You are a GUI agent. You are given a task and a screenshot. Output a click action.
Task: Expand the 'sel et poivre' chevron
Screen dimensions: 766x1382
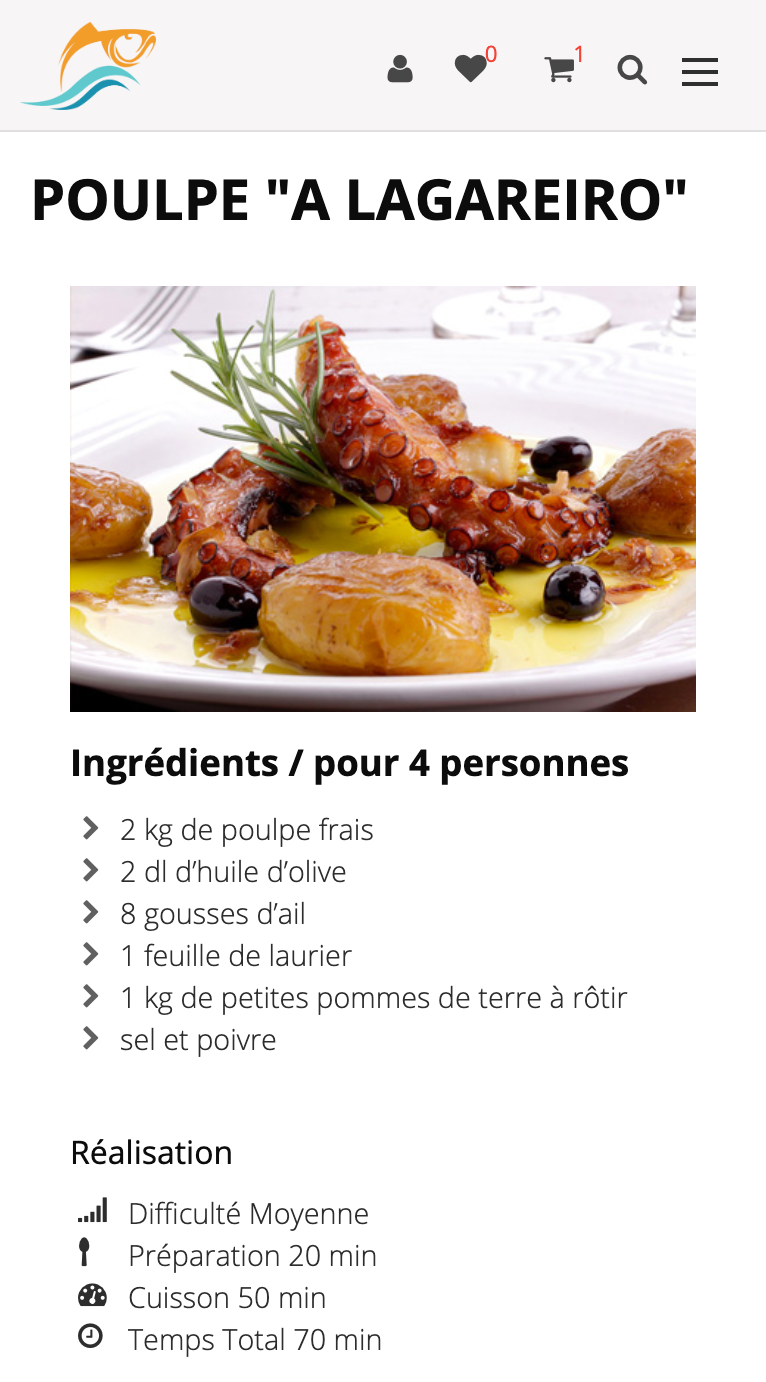point(89,1037)
